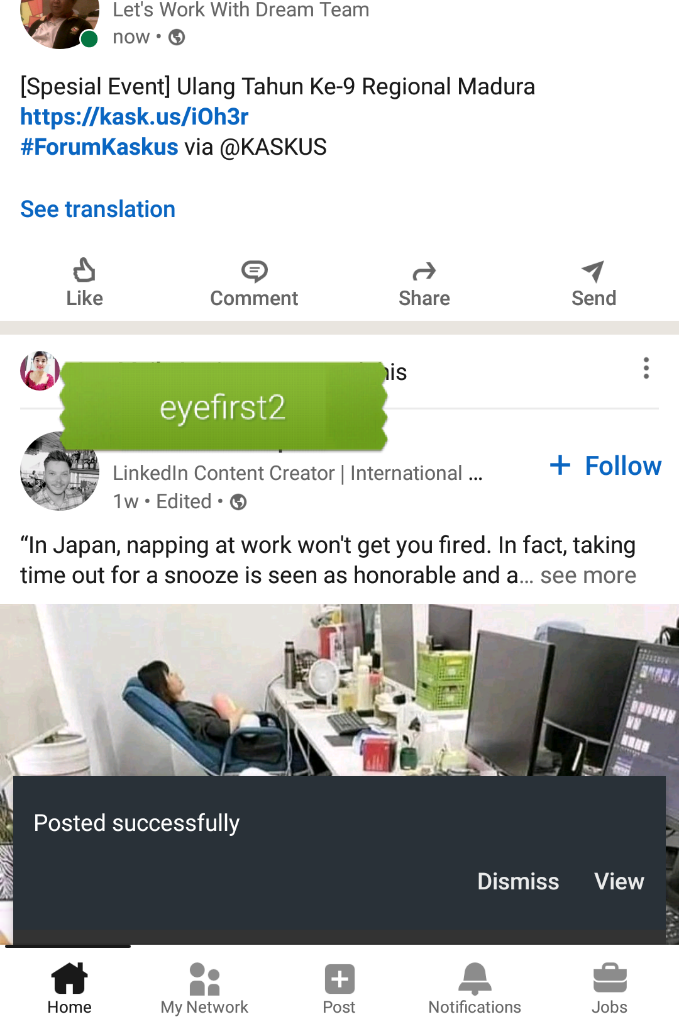Image resolution: width=679 pixels, height=1024 pixels.
Task: Open the post's three-dot overflow menu
Action: point(646,369)
